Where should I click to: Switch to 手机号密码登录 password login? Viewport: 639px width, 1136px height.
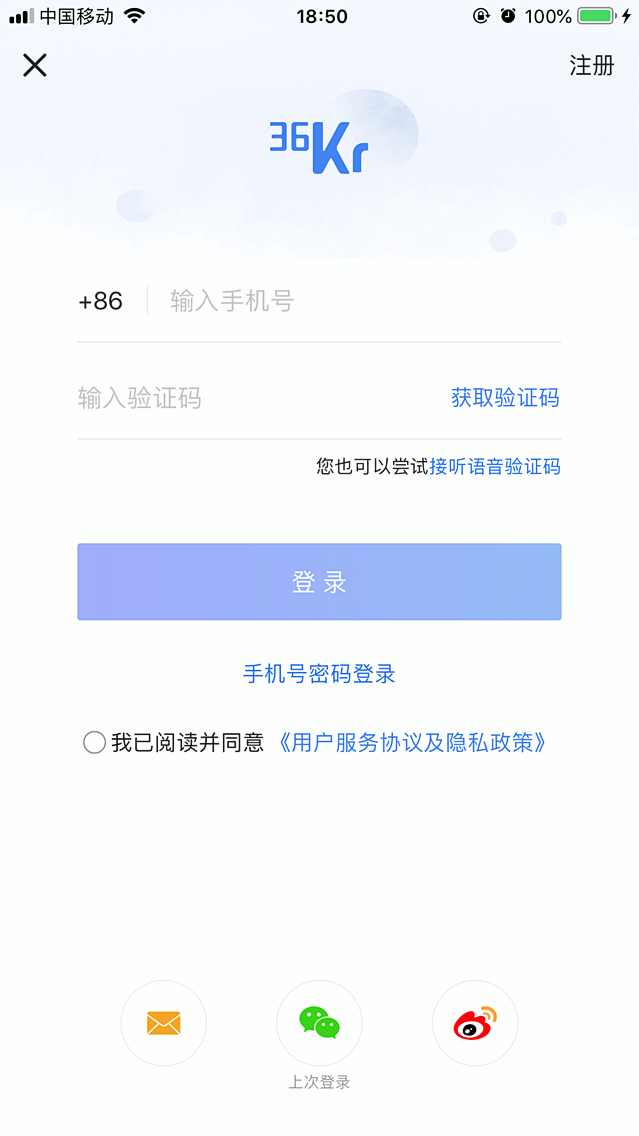(x=319, y=674)
